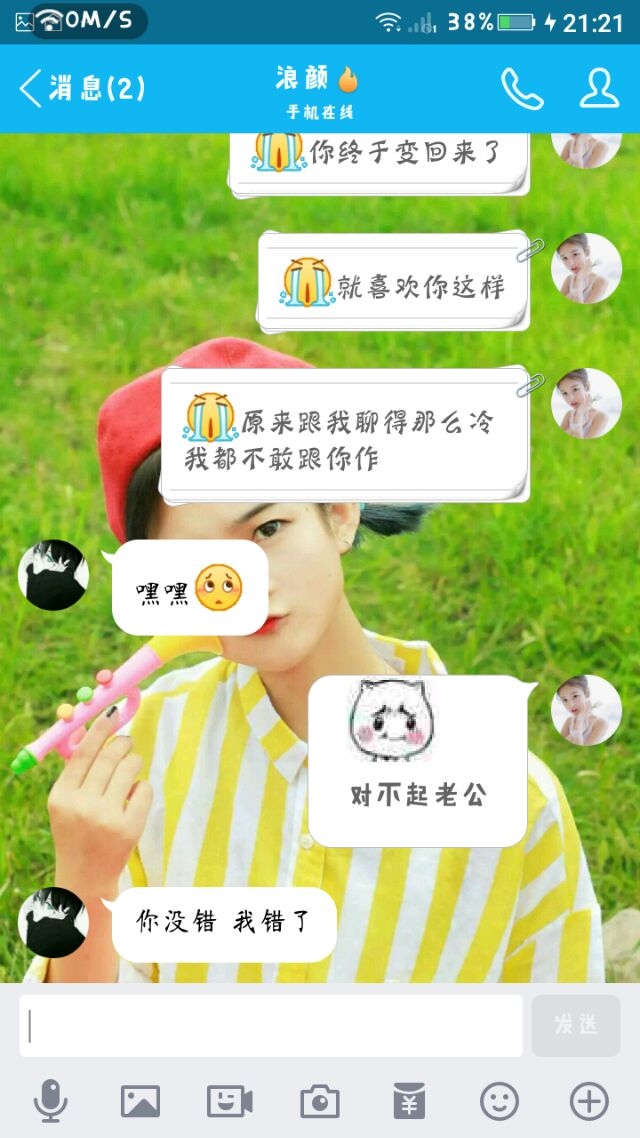The image size is (640, 1138).
Task: Open the picture gallery icon
Action: (140, 1101)
